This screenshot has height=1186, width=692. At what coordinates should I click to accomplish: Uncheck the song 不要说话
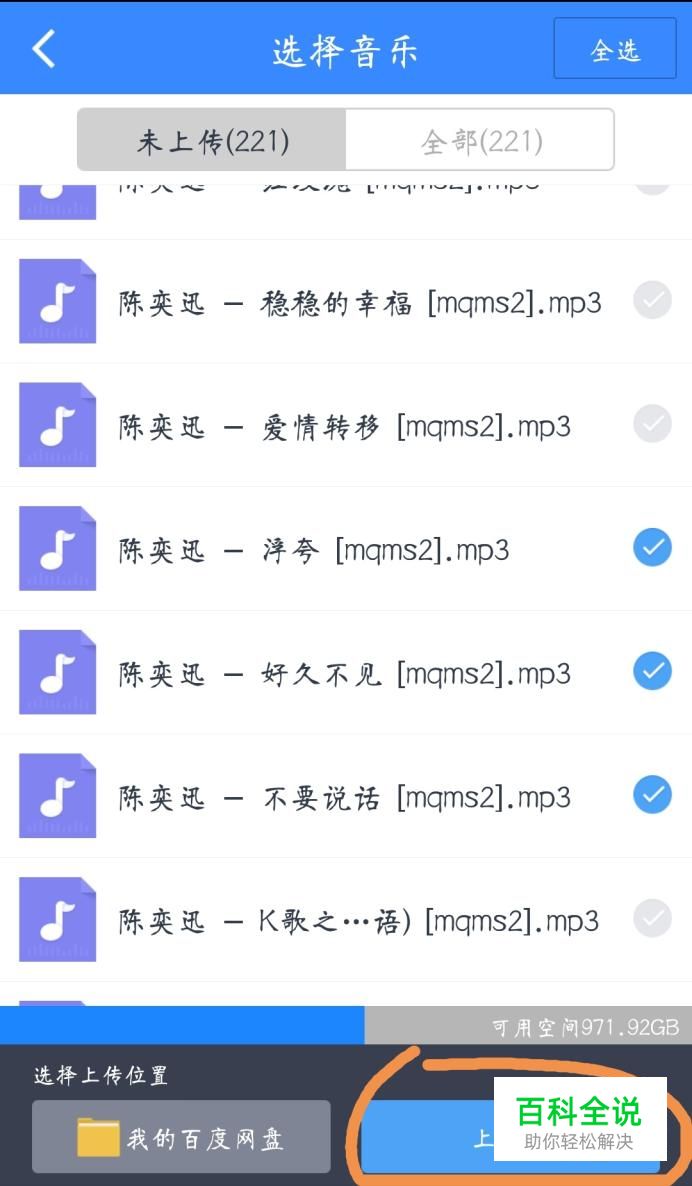[x=652, y=795]
